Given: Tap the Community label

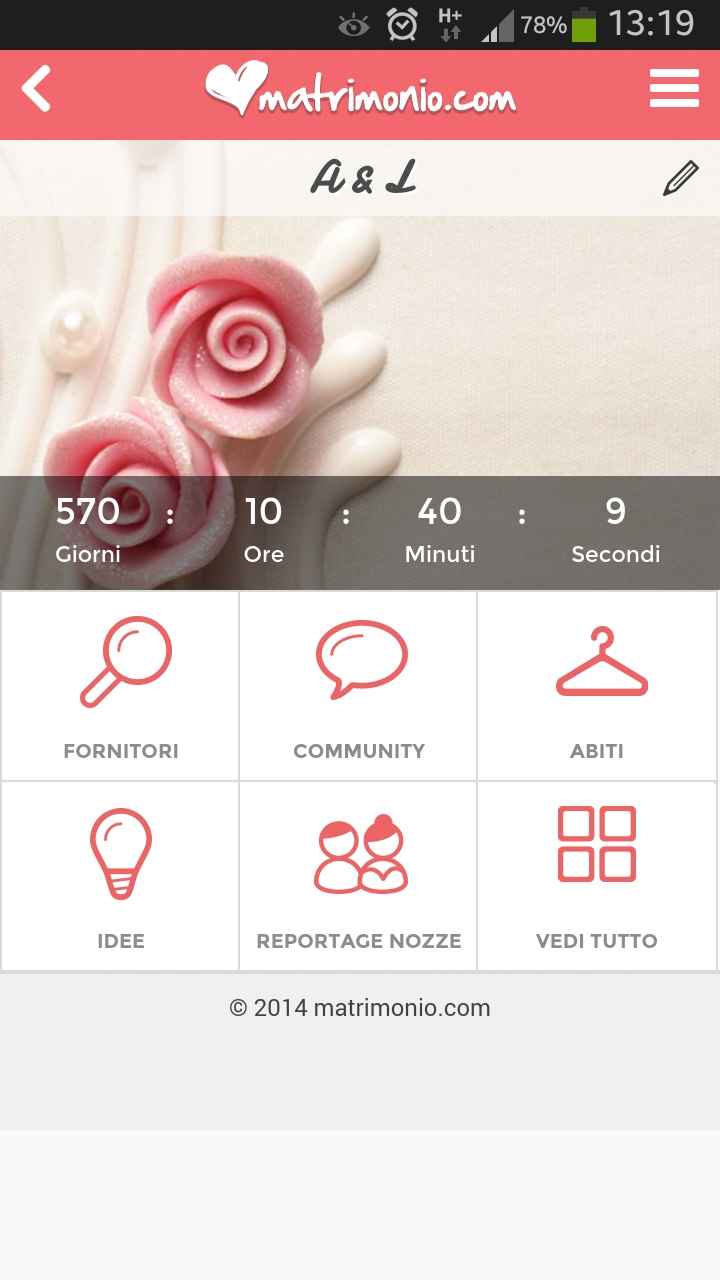Looking at the screenshot, I should pyautogui.click(x=358, y=751).
